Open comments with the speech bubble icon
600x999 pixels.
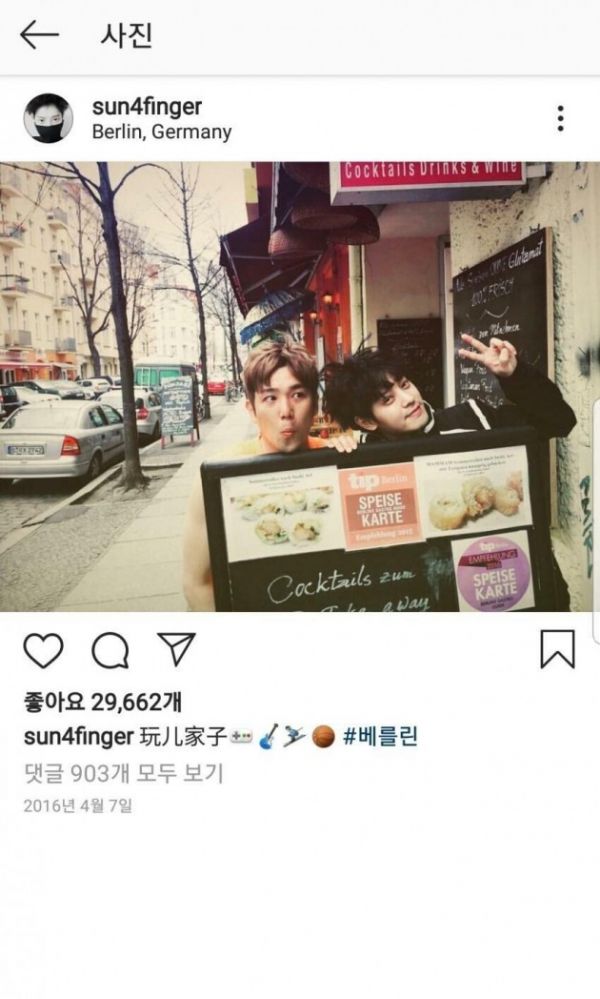tap(110, 651)
